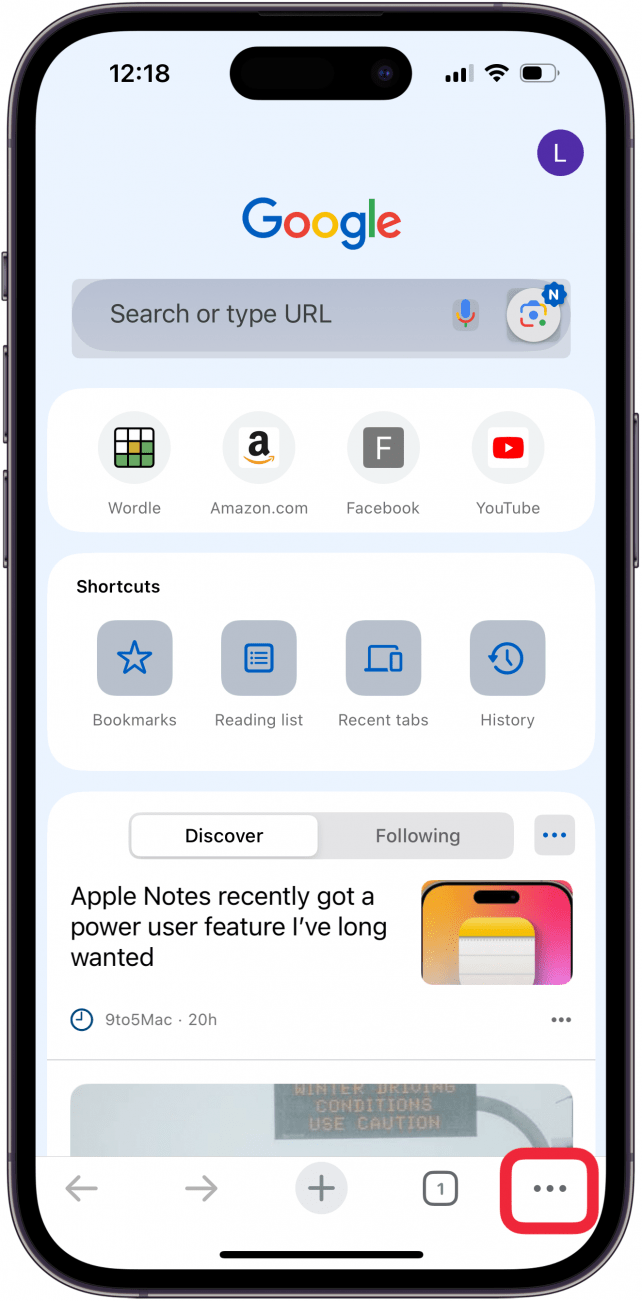Image resolution: width=642 pixels, height=1301 pixels.
Task: Open the feed options menu beside Following
Action: pyautogui.click(x=554, y=835)
